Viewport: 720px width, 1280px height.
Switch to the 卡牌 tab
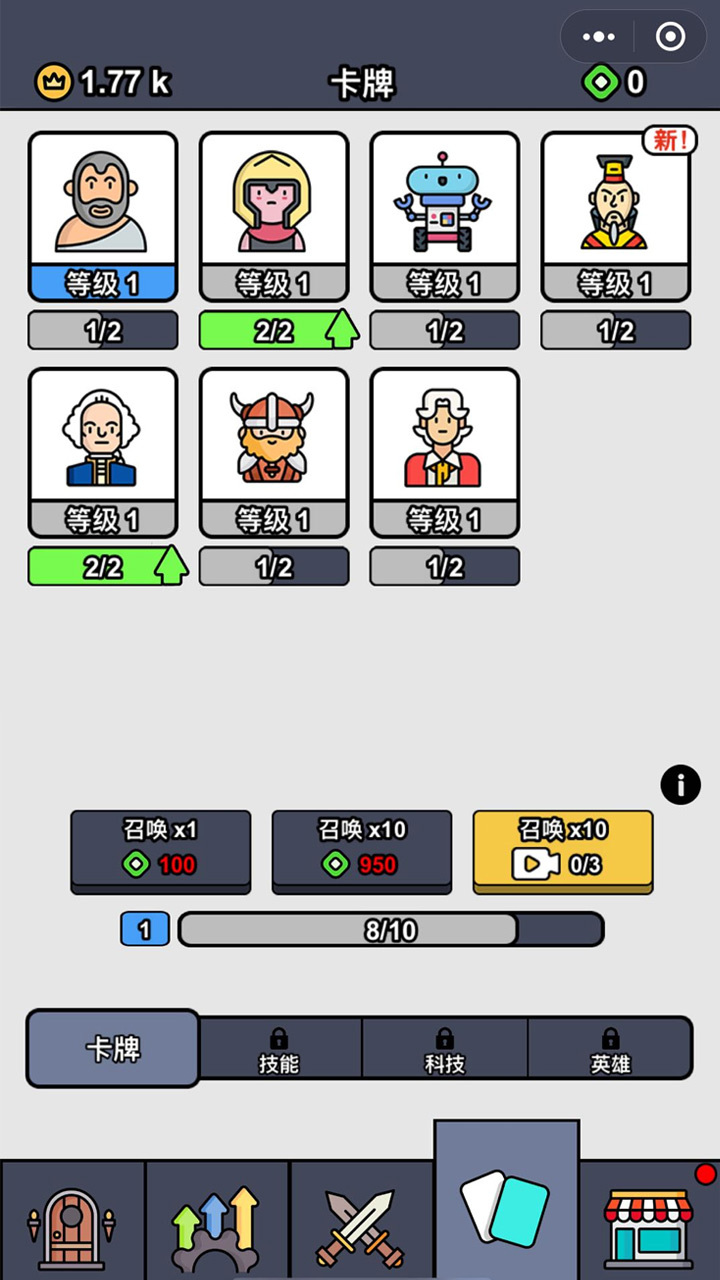[x=113, y=1048]
